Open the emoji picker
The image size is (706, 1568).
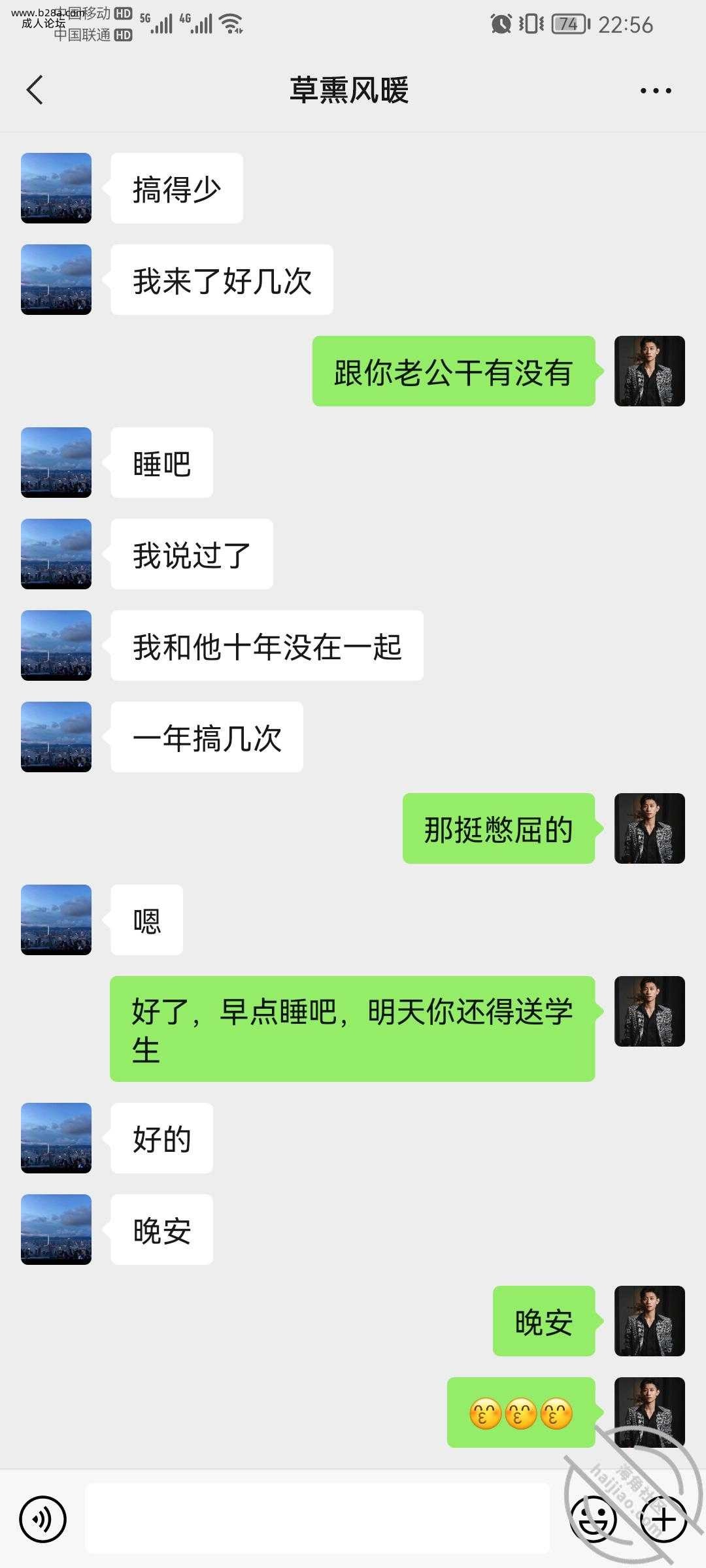[594, 1519]
